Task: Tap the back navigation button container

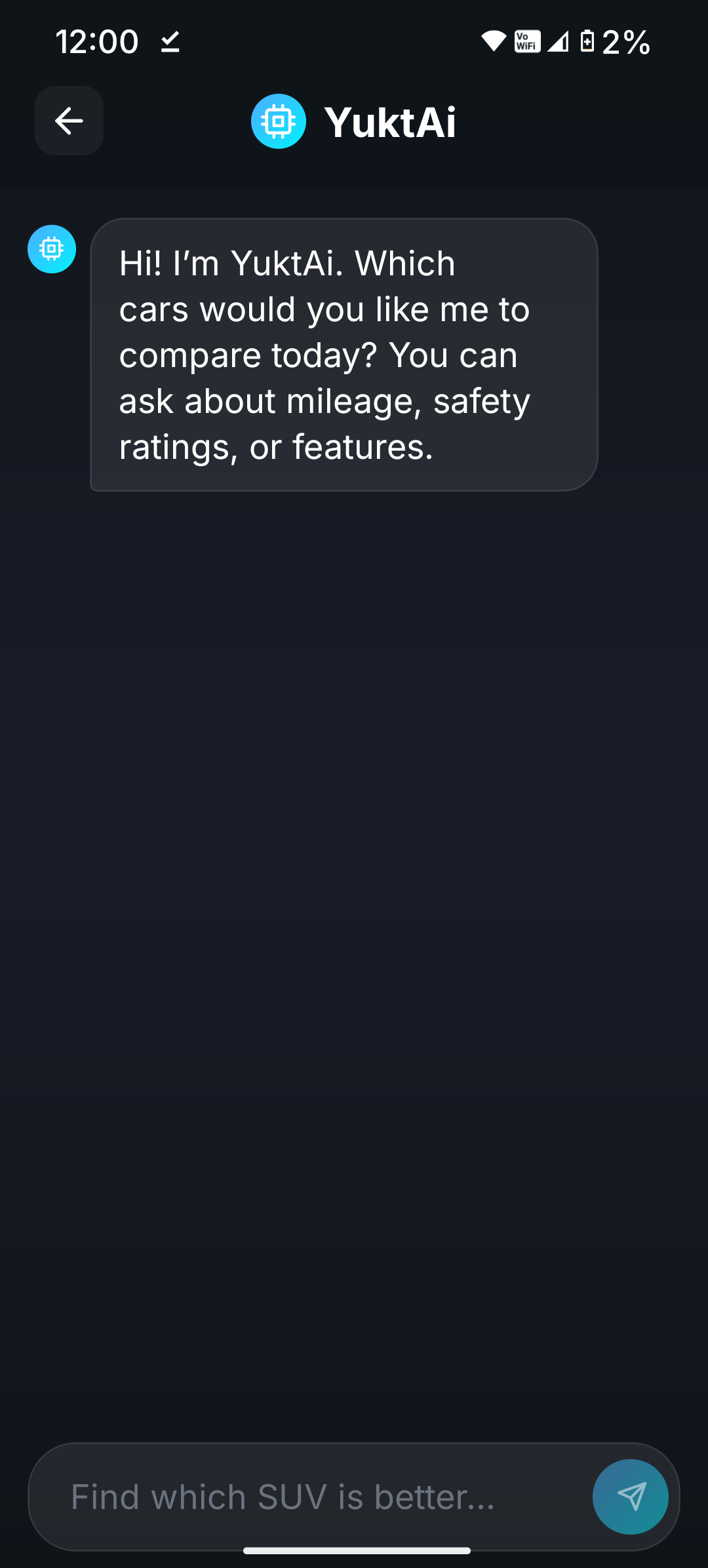Action: point(68,121)
